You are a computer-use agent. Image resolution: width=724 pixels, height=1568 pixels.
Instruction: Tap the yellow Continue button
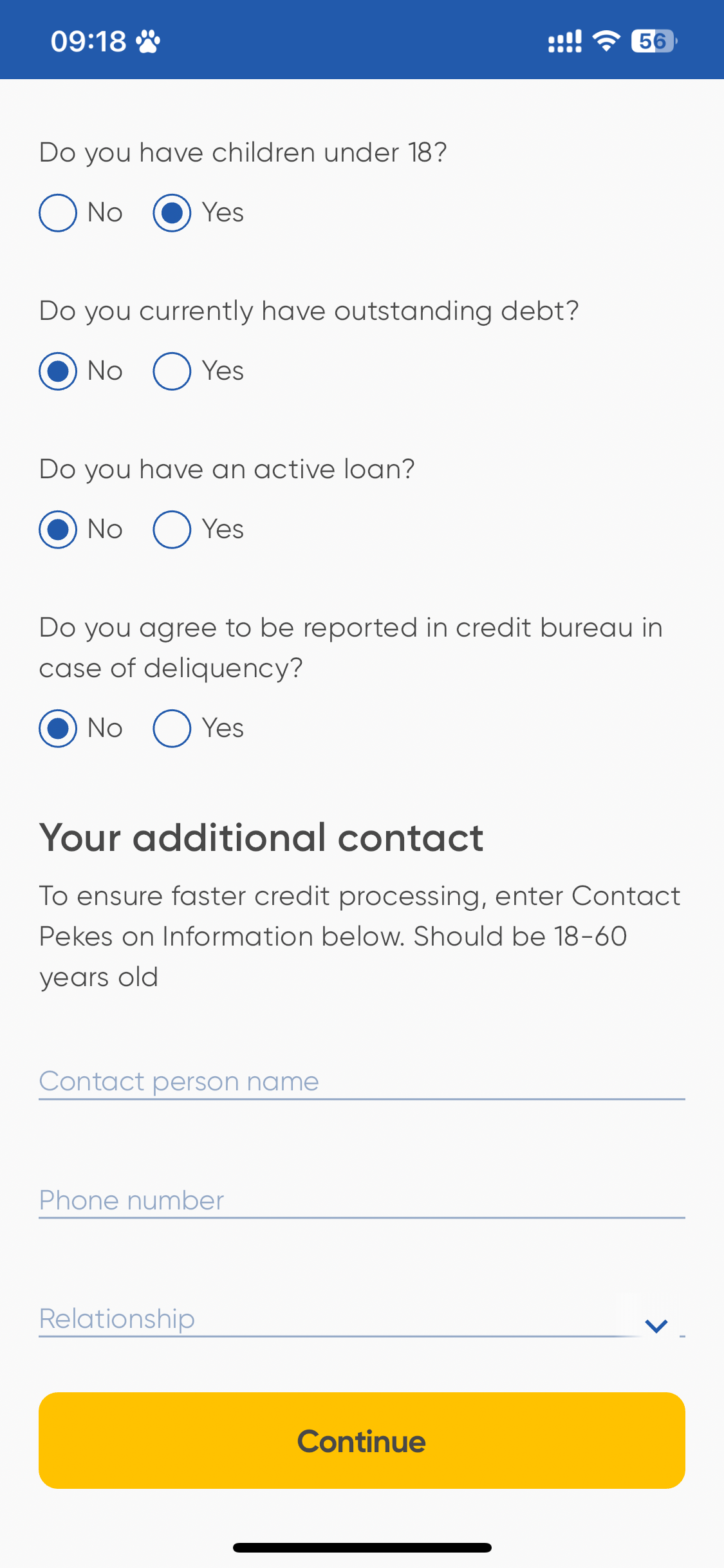(x=362, y=1441)
